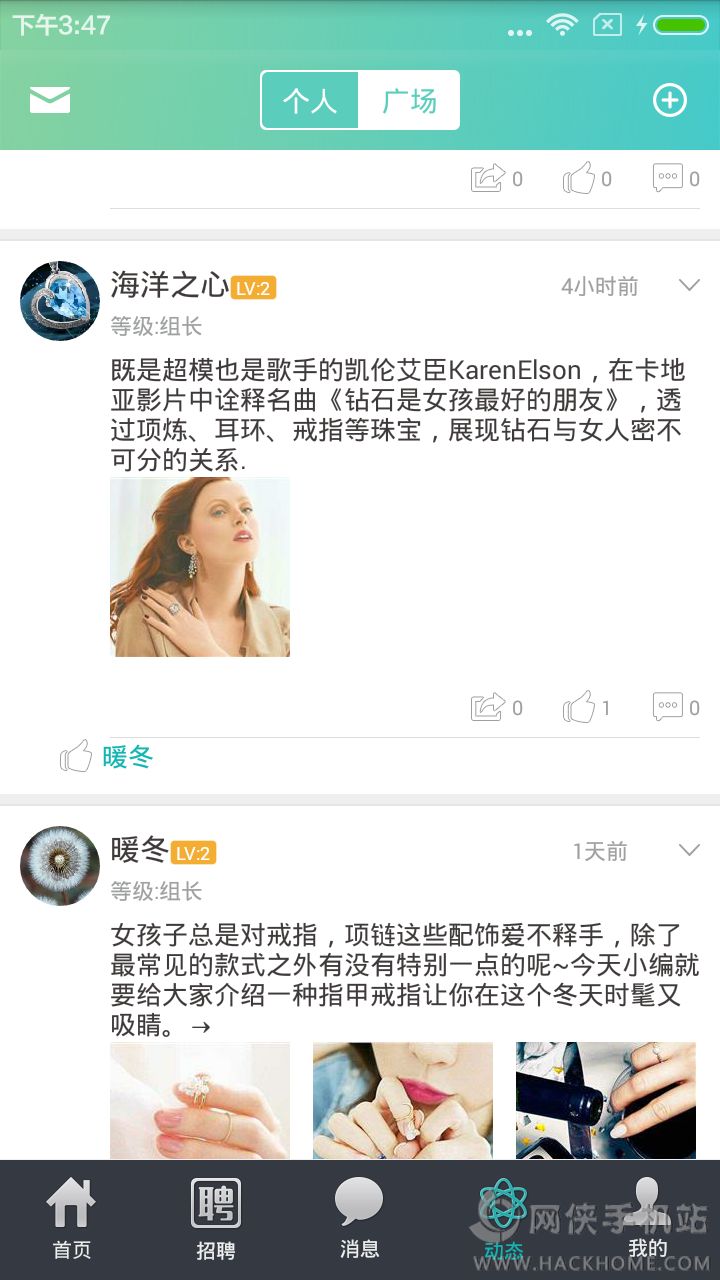Select the 动态 tab
The image size is (720, 1280).
503,1220
